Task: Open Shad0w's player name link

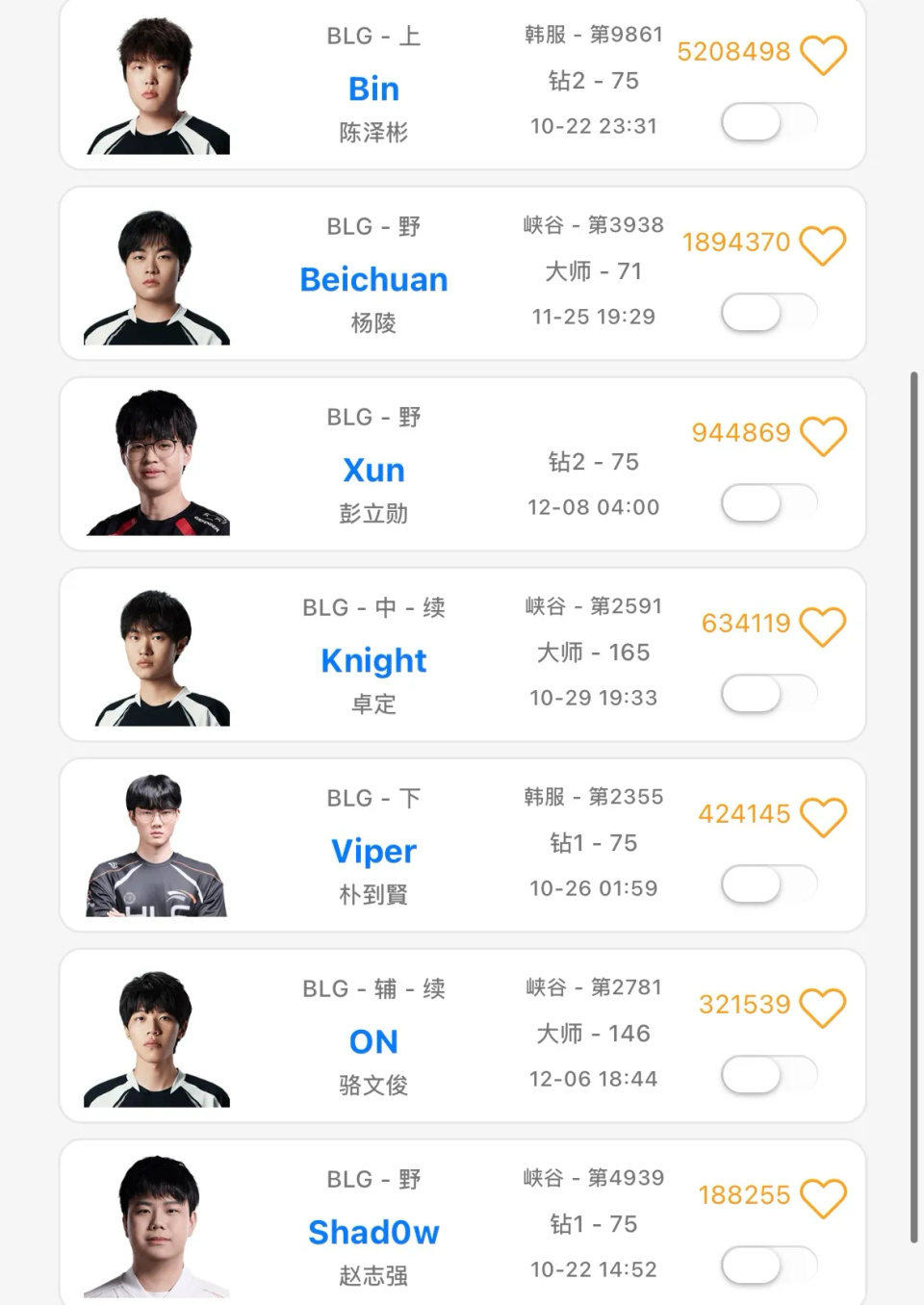Action: [373, 1233]
